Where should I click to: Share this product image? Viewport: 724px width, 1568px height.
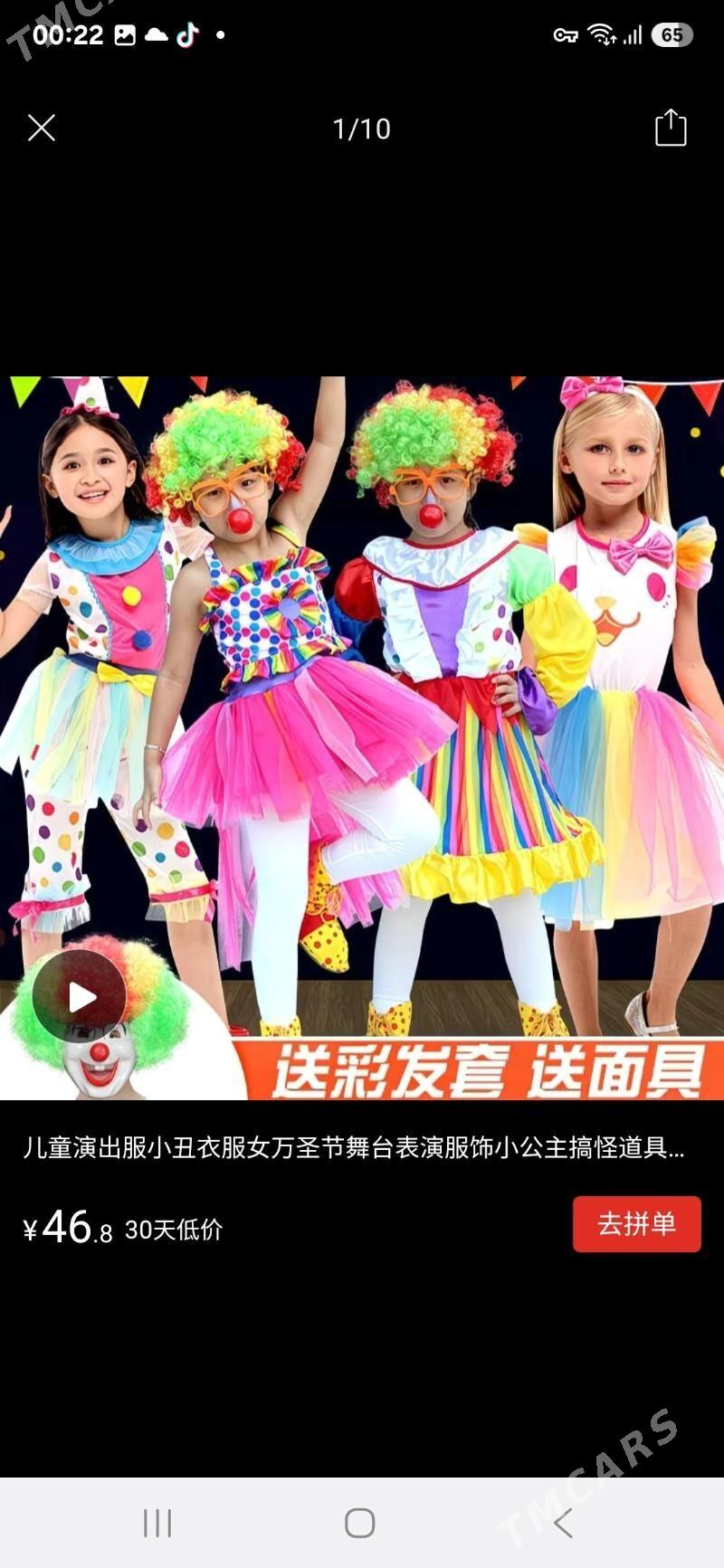pos(671,128)
